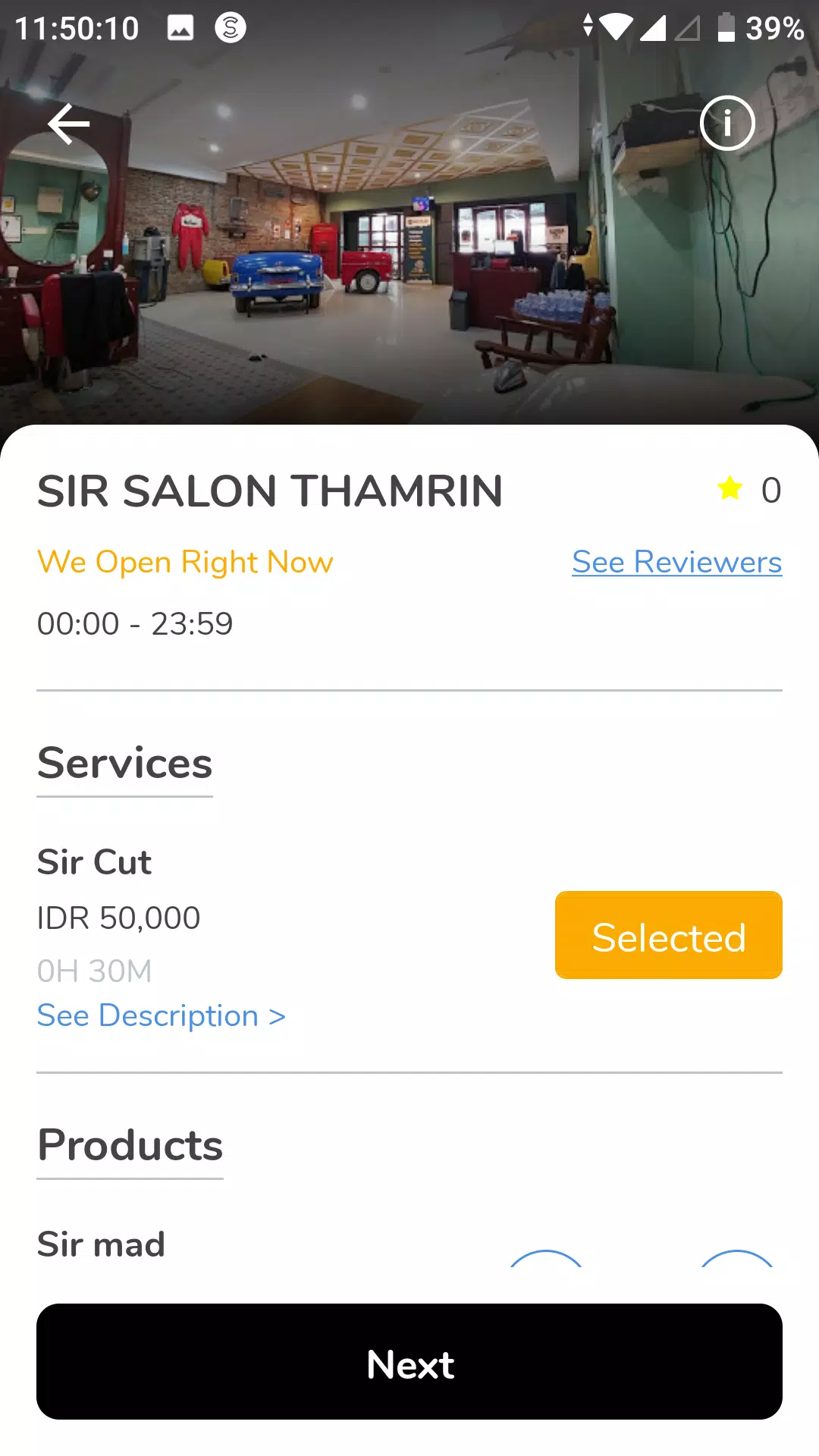Tap the Products section heading
The width and height of the screenshot is (819, 1456).
click(x=129, y=1145)
